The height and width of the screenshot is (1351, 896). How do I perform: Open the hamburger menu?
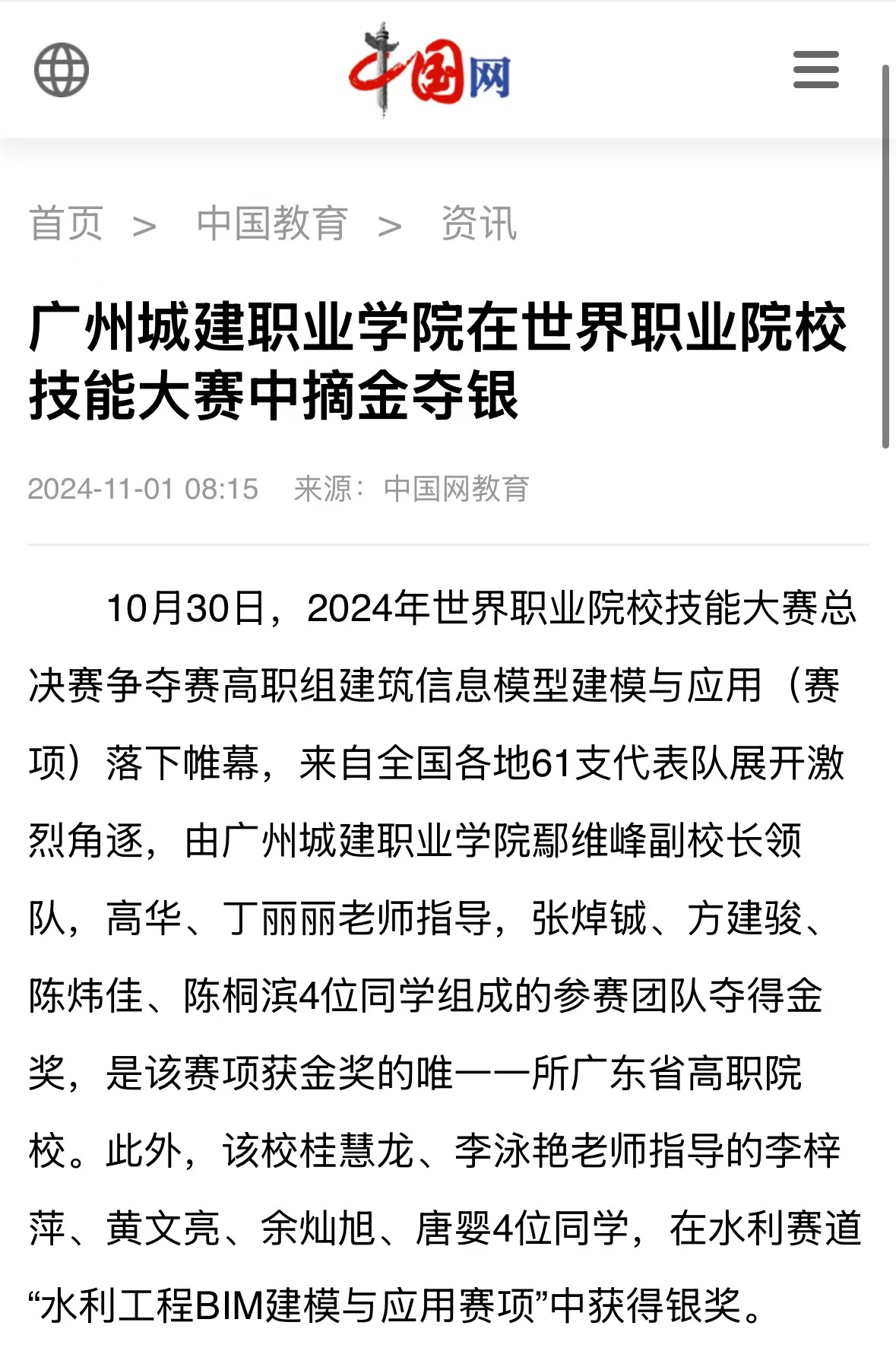pos(815,70)
